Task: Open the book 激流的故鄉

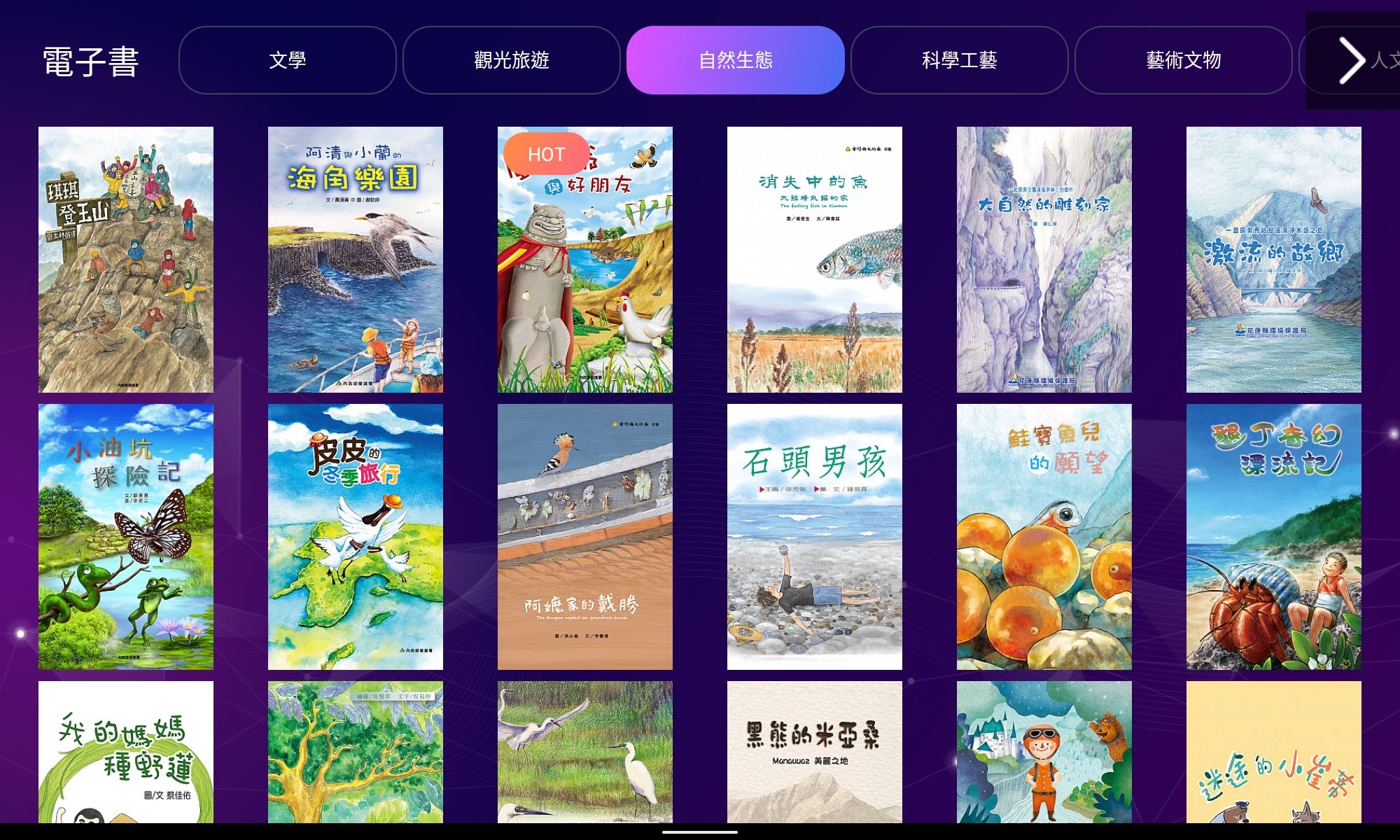Action: 1274,259
